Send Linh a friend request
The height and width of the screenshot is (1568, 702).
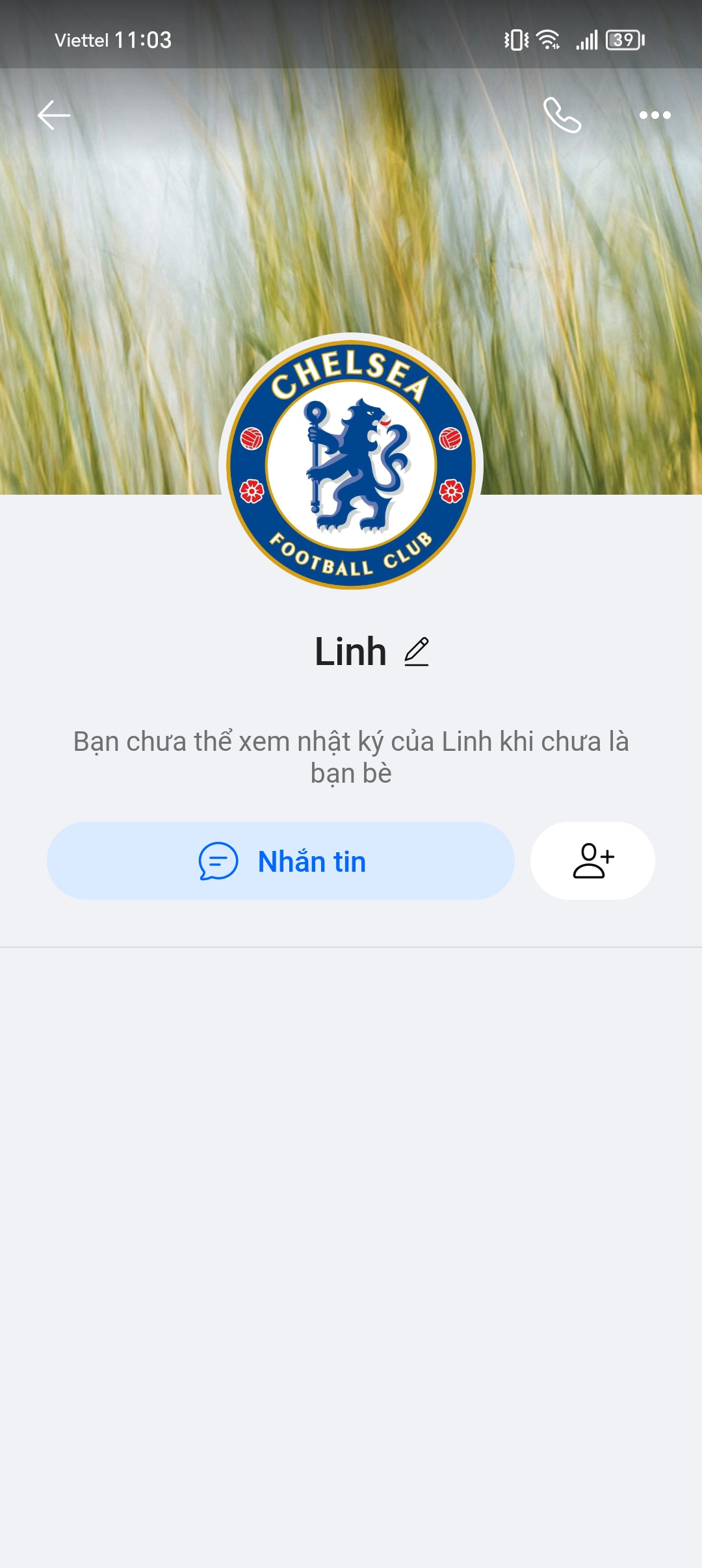tap(592, 861)
